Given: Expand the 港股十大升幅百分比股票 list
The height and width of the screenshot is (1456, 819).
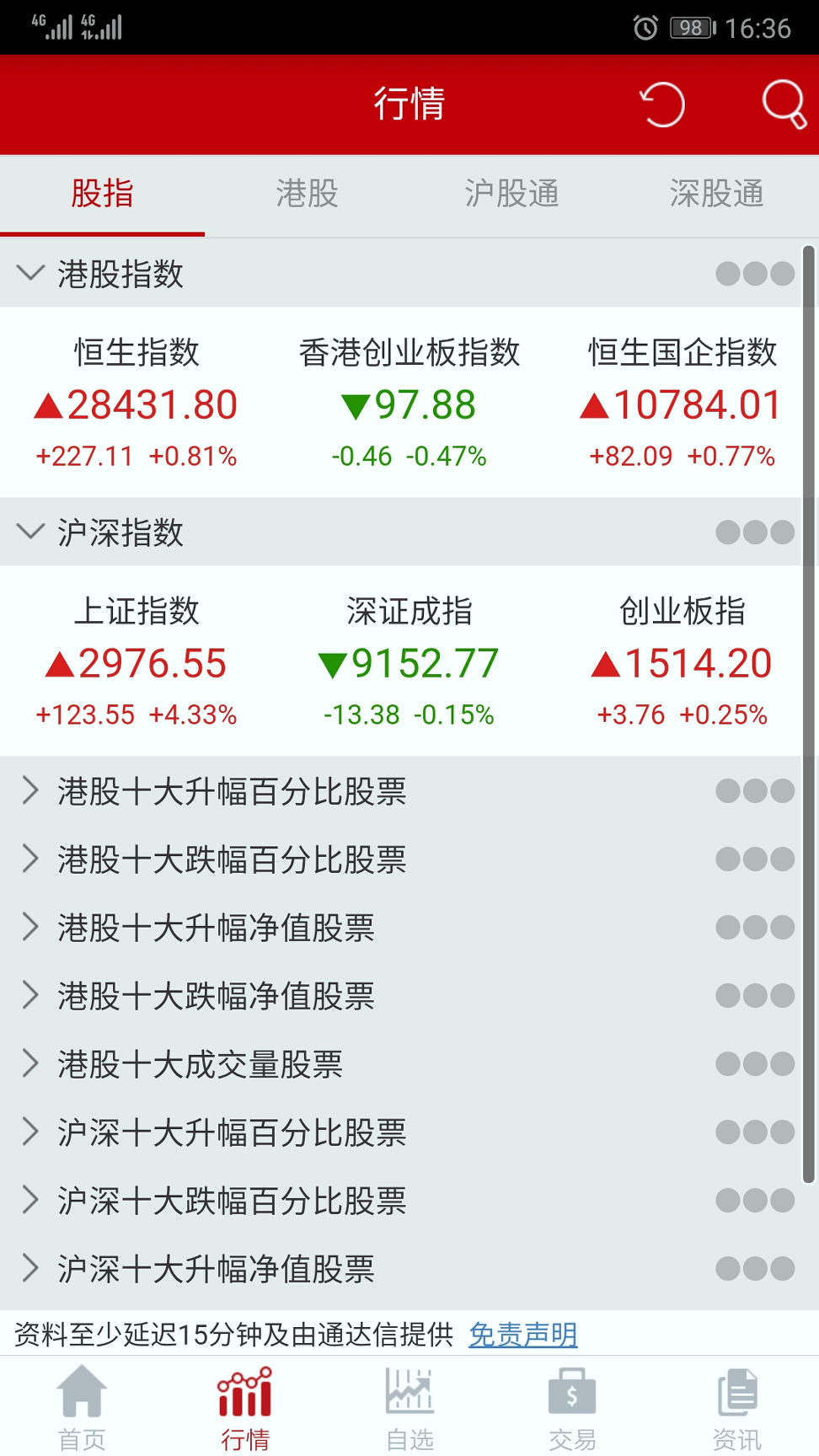Looking at the screenshot, I should tap(232, 790).
